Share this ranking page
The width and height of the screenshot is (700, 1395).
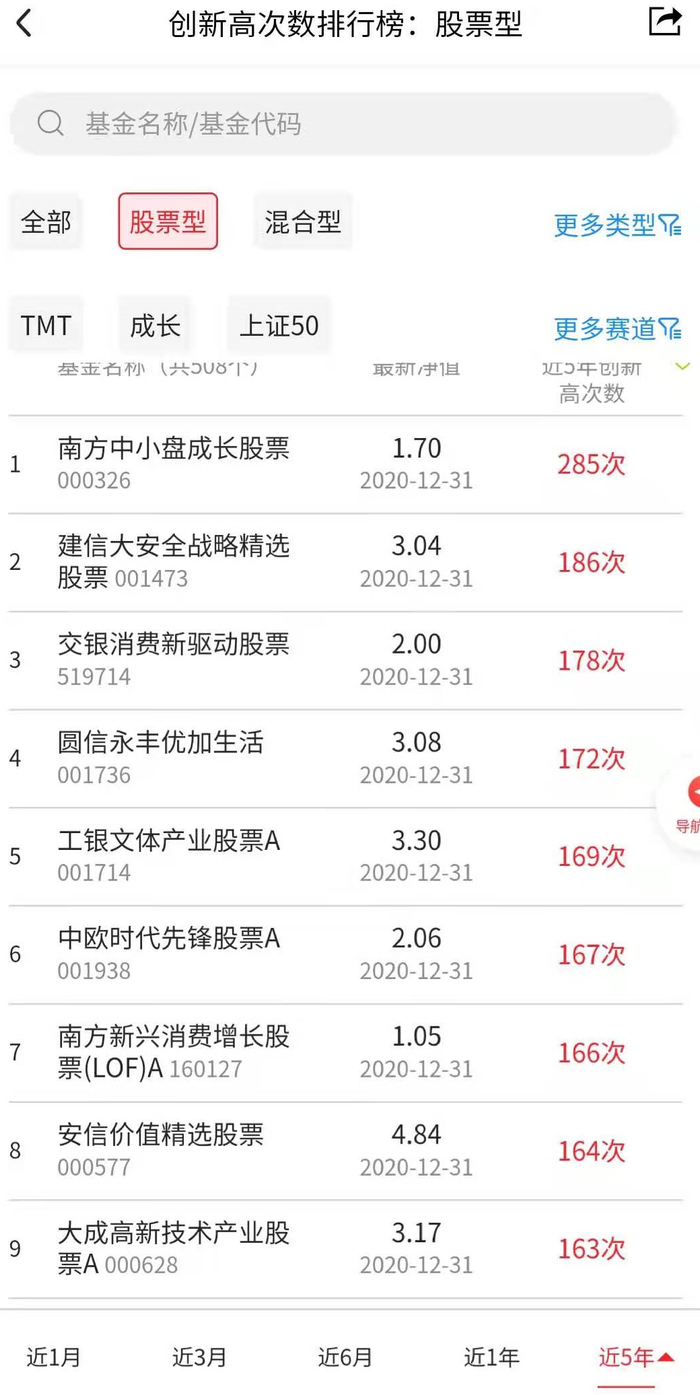click(x=664, y=22)
